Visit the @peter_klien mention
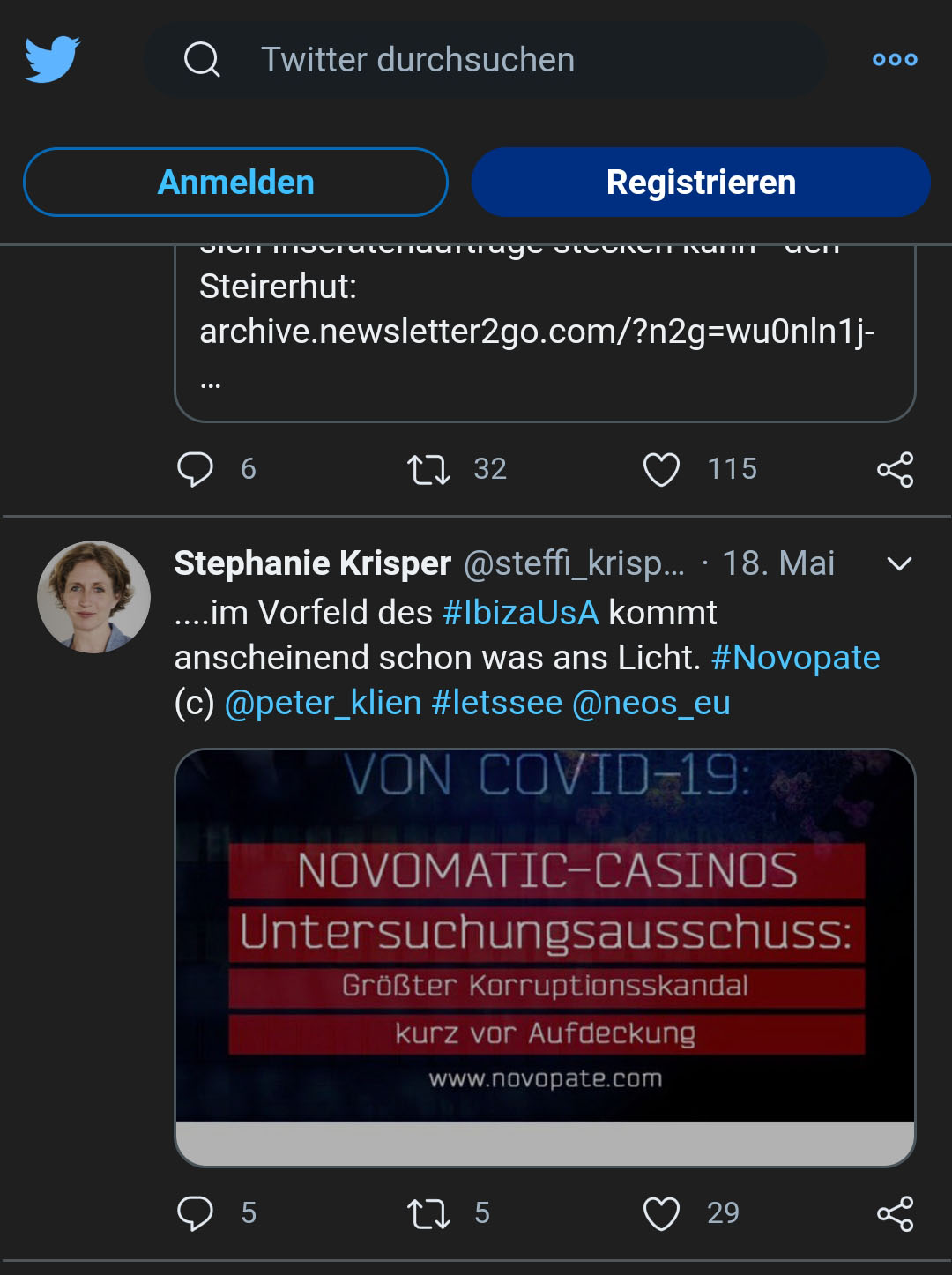 (323, 704)
